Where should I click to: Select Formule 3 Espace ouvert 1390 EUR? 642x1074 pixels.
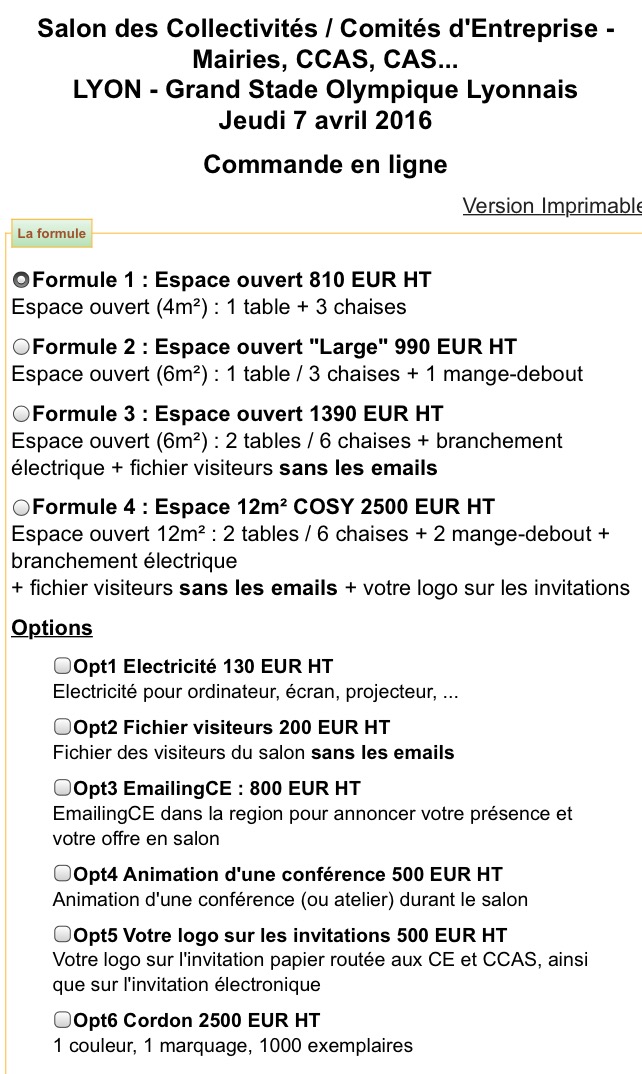point(21,414)
